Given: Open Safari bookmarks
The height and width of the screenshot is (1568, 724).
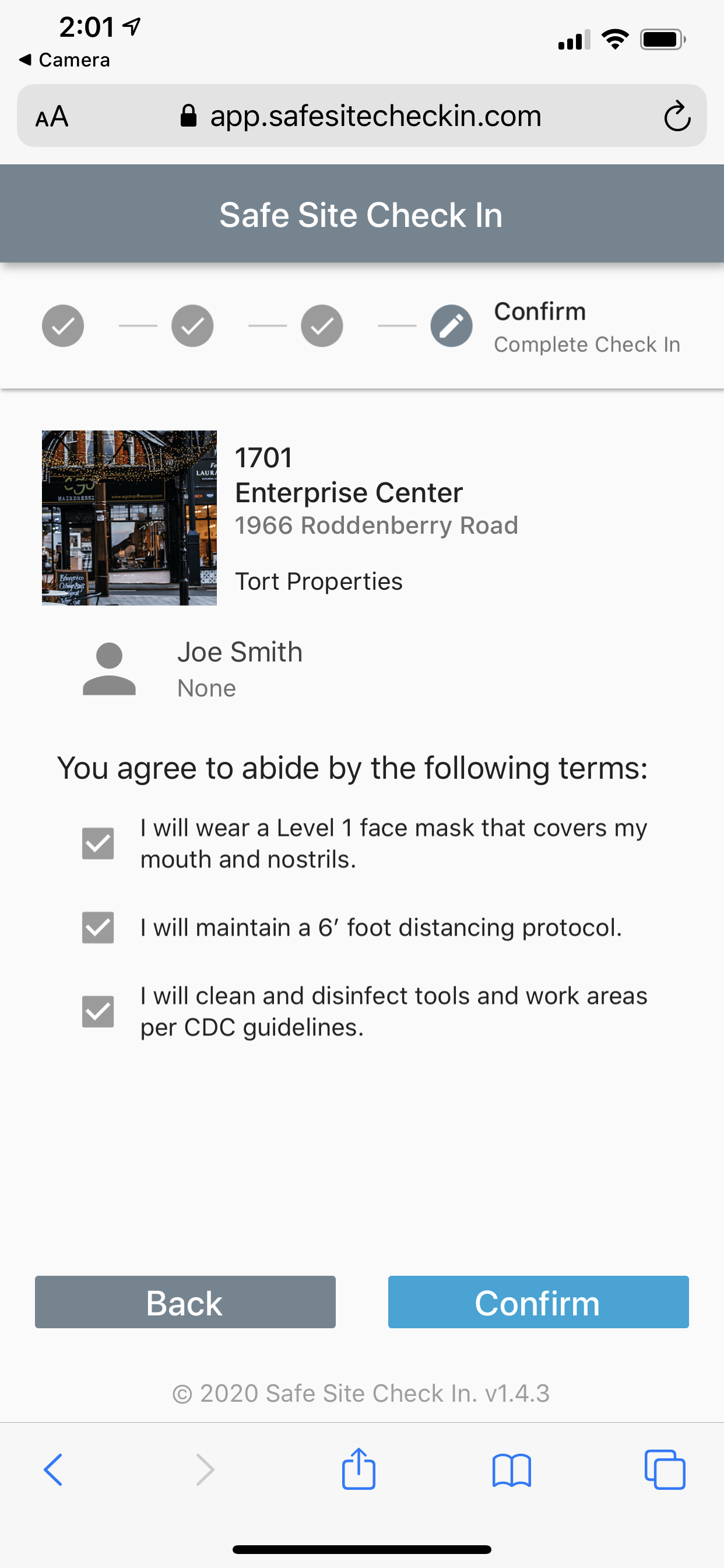Looking at the screenshot, I should click(511, 1471).
